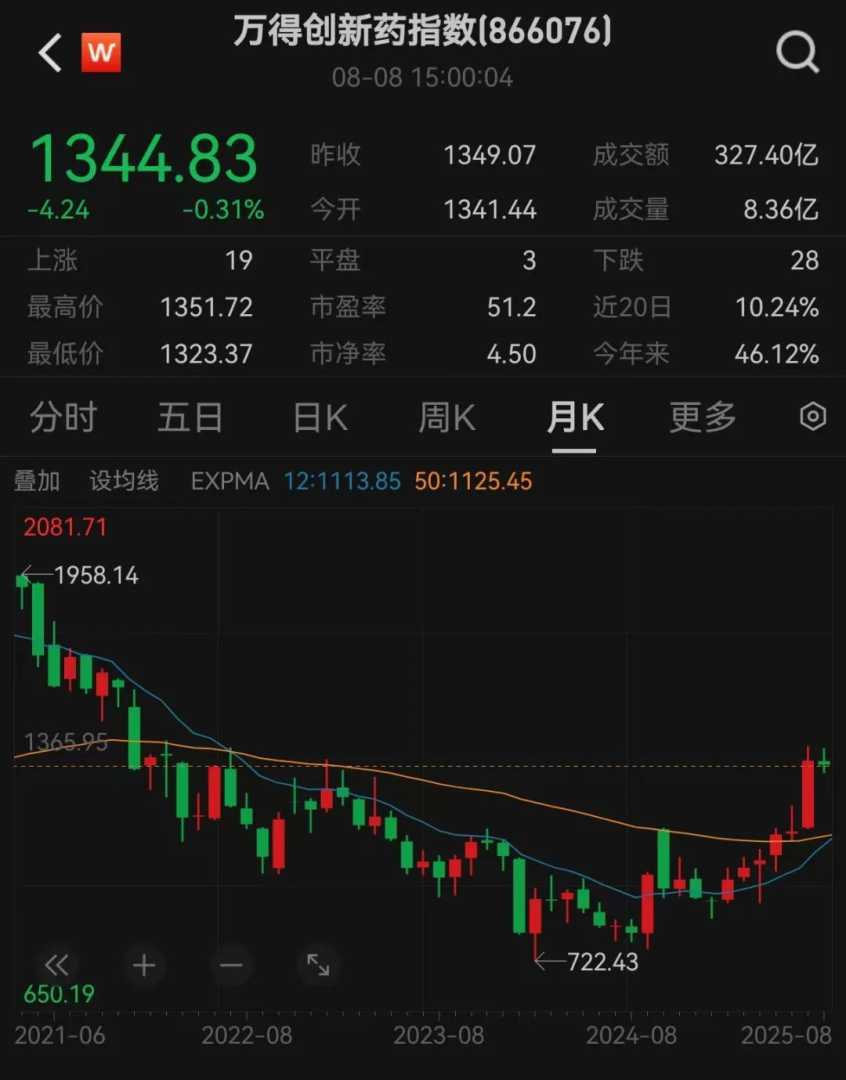Shift chart earlier with double-arrow button
This screenshot has width=846, height=1080.
click(57, 965)
